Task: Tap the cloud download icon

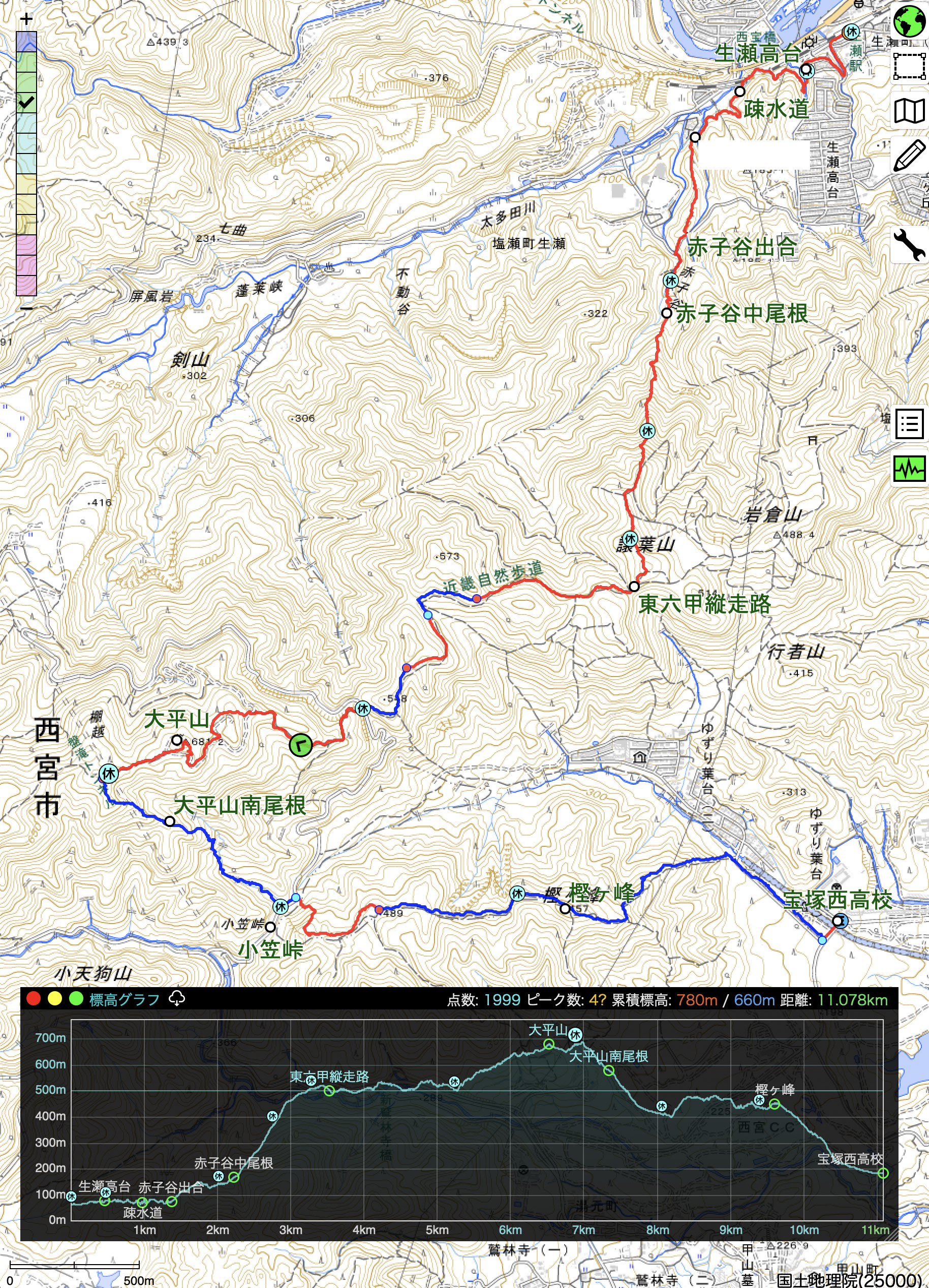Action: (176, 998)
